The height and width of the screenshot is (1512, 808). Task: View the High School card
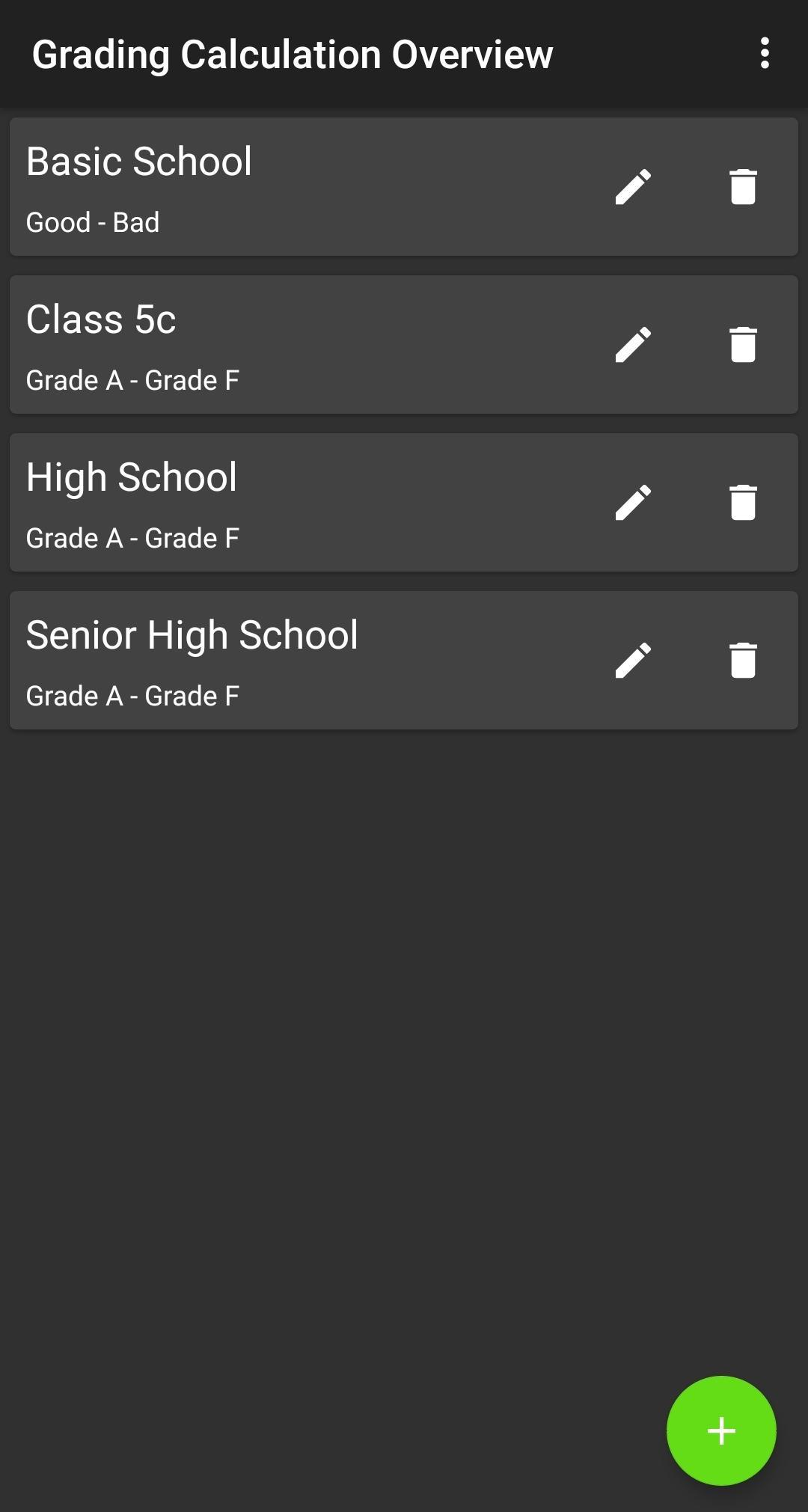299,503
